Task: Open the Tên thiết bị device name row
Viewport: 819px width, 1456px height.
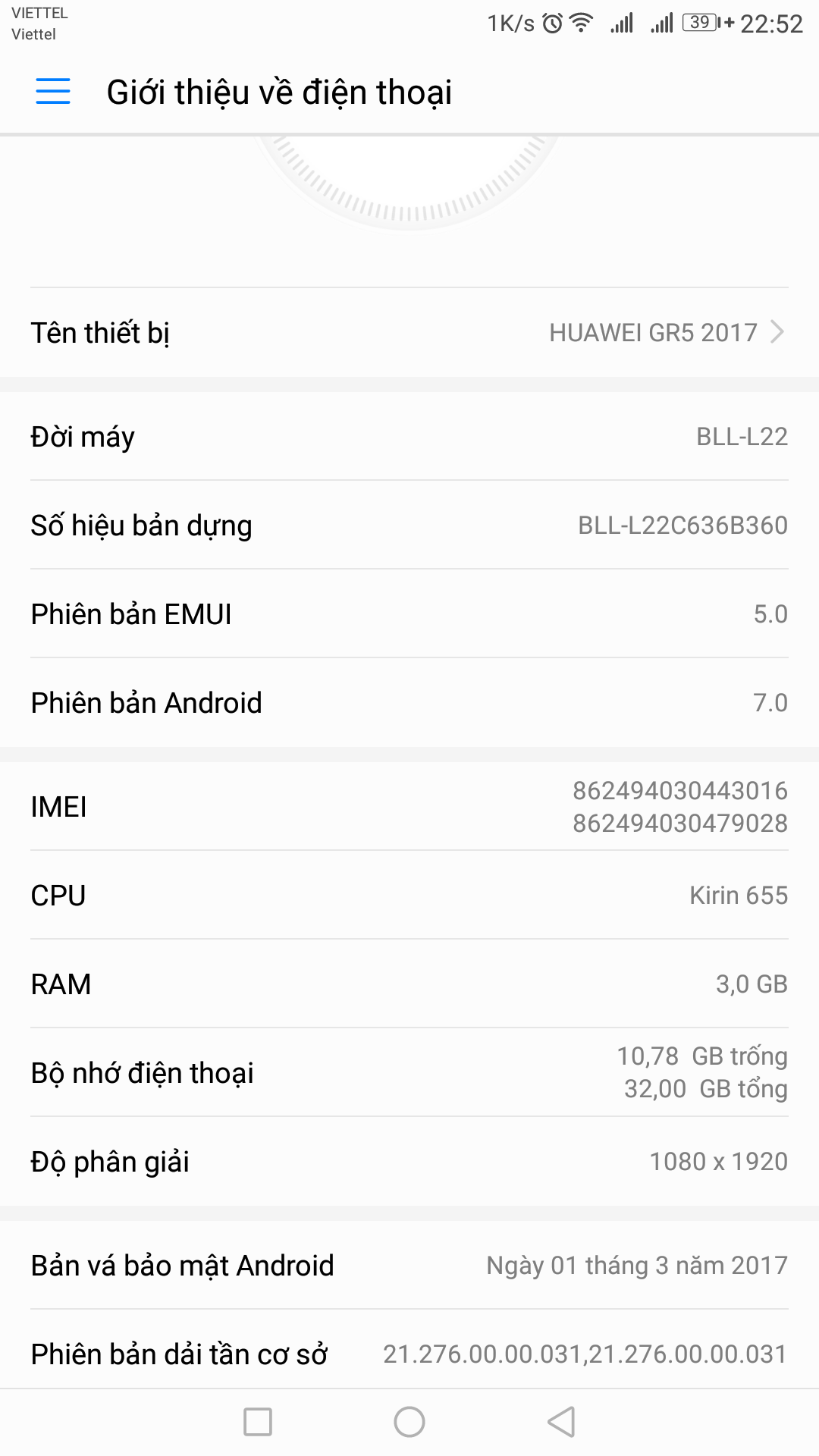Action: pyautogui.click(x=409, y=332)
